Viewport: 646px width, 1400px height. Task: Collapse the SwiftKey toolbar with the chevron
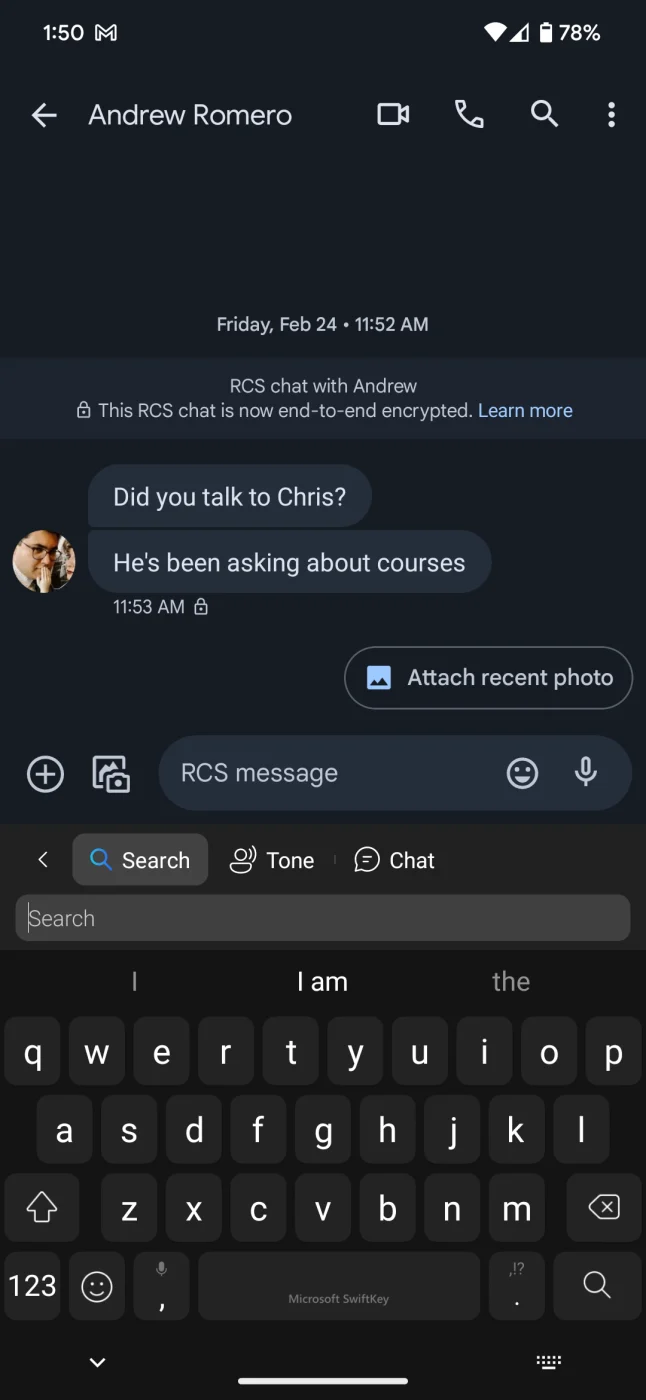pos(43,860)
